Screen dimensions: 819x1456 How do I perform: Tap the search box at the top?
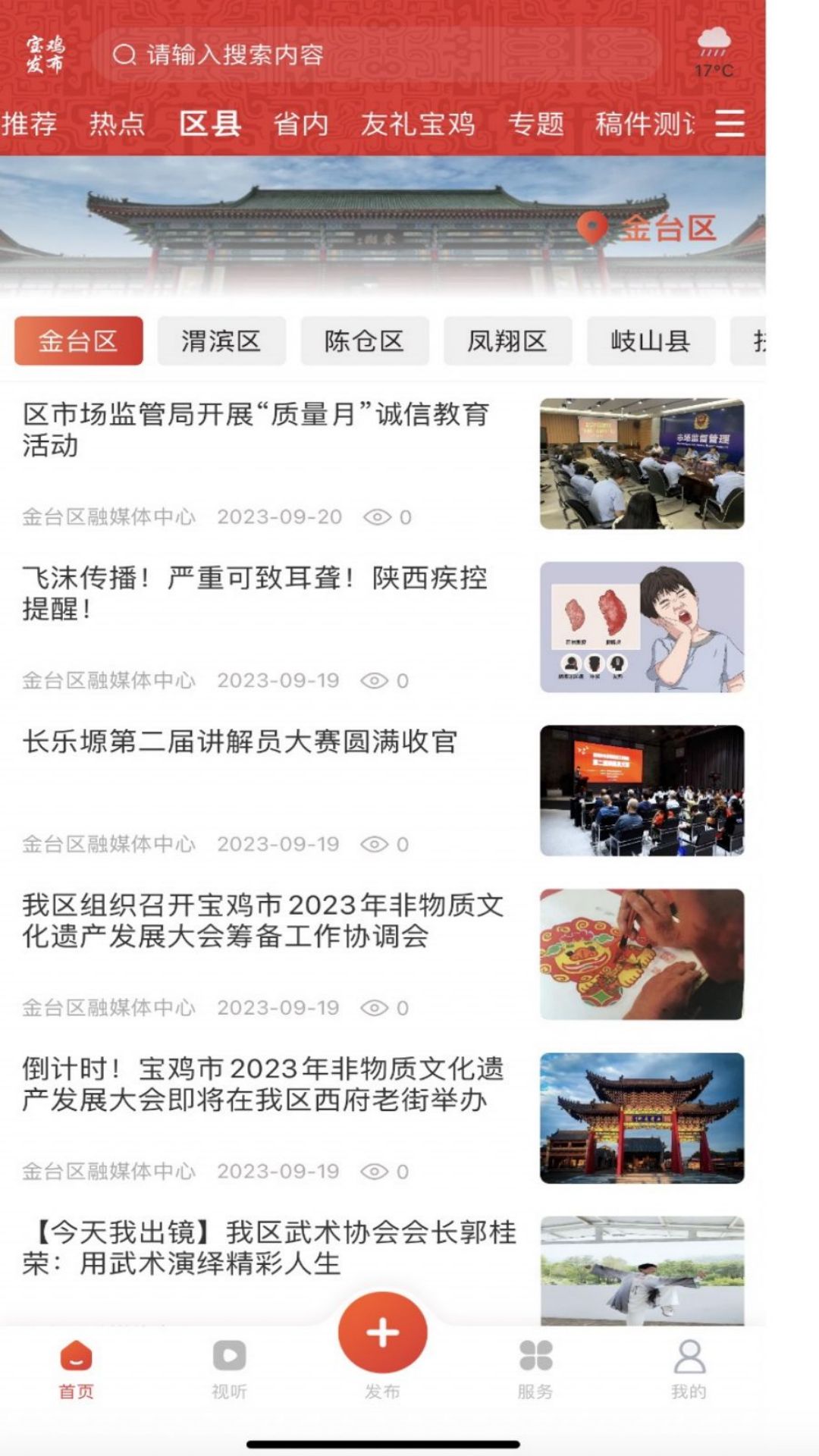point(379,55)
